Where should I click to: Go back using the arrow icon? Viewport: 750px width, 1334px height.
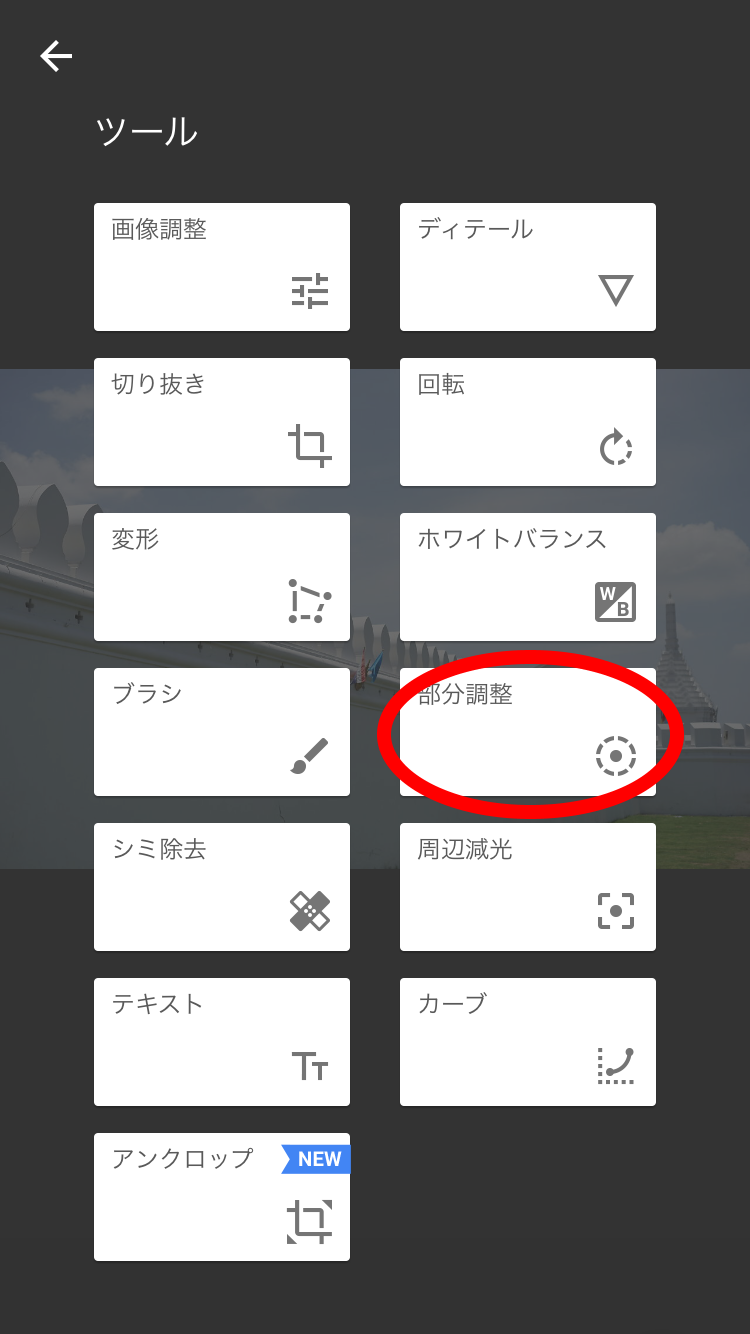[x=56, y=56]
